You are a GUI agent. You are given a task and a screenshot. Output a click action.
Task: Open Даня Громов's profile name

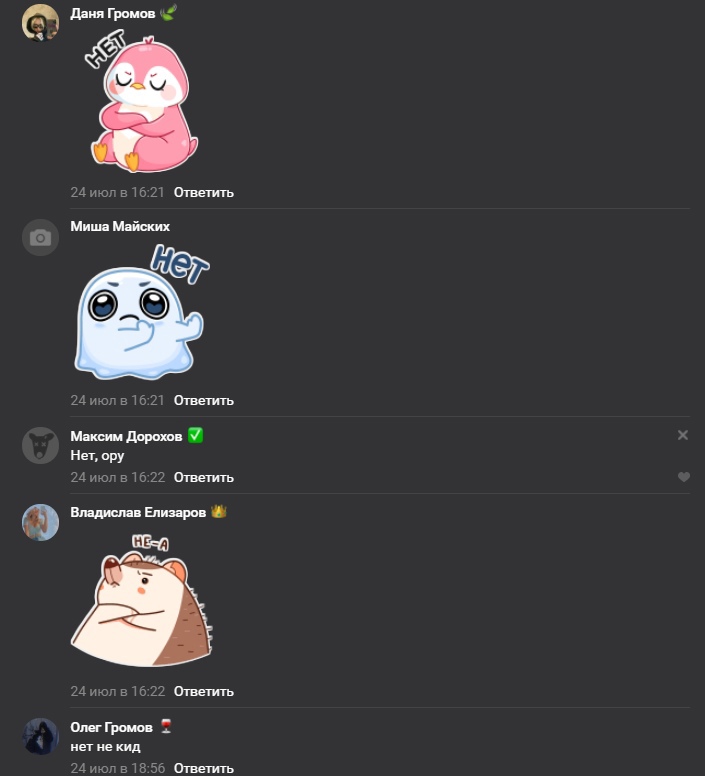[x=113, y=13]
